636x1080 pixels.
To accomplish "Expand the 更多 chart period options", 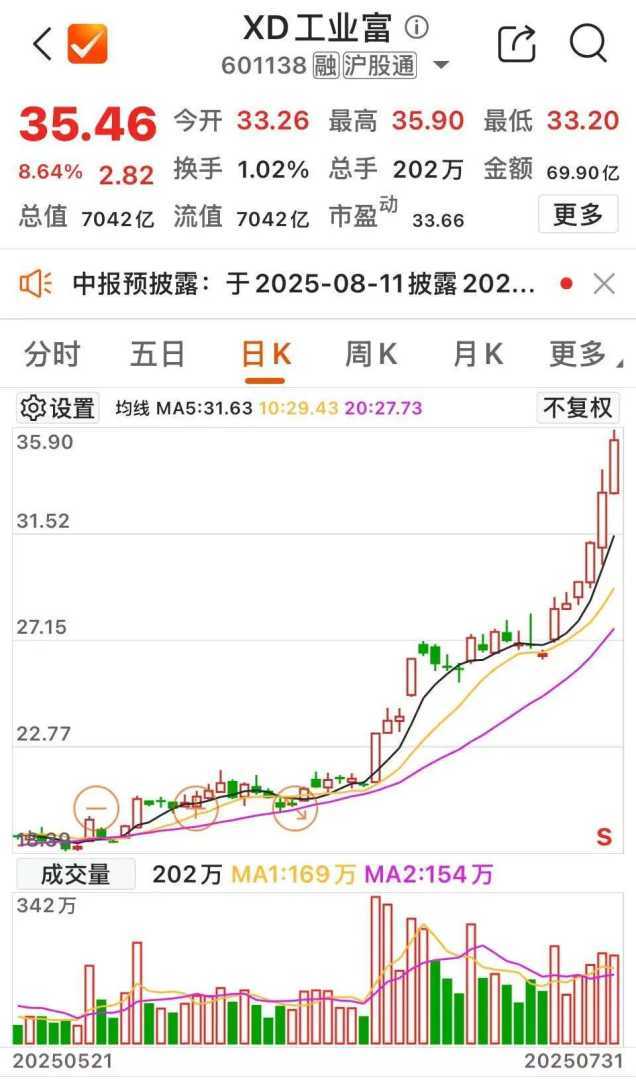I will pyautogui.click(x=583, y=354).
